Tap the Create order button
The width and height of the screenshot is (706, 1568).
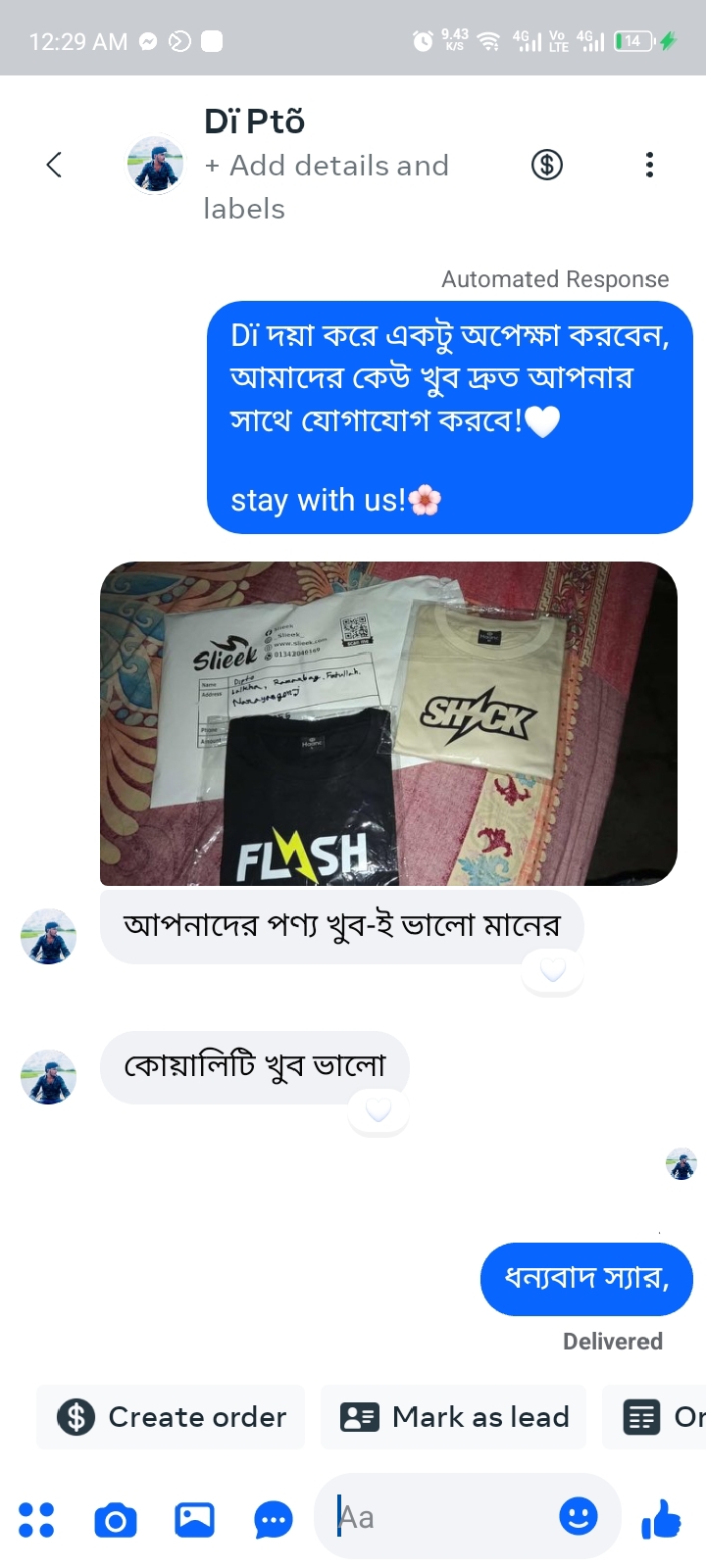tap(170, 1416)
